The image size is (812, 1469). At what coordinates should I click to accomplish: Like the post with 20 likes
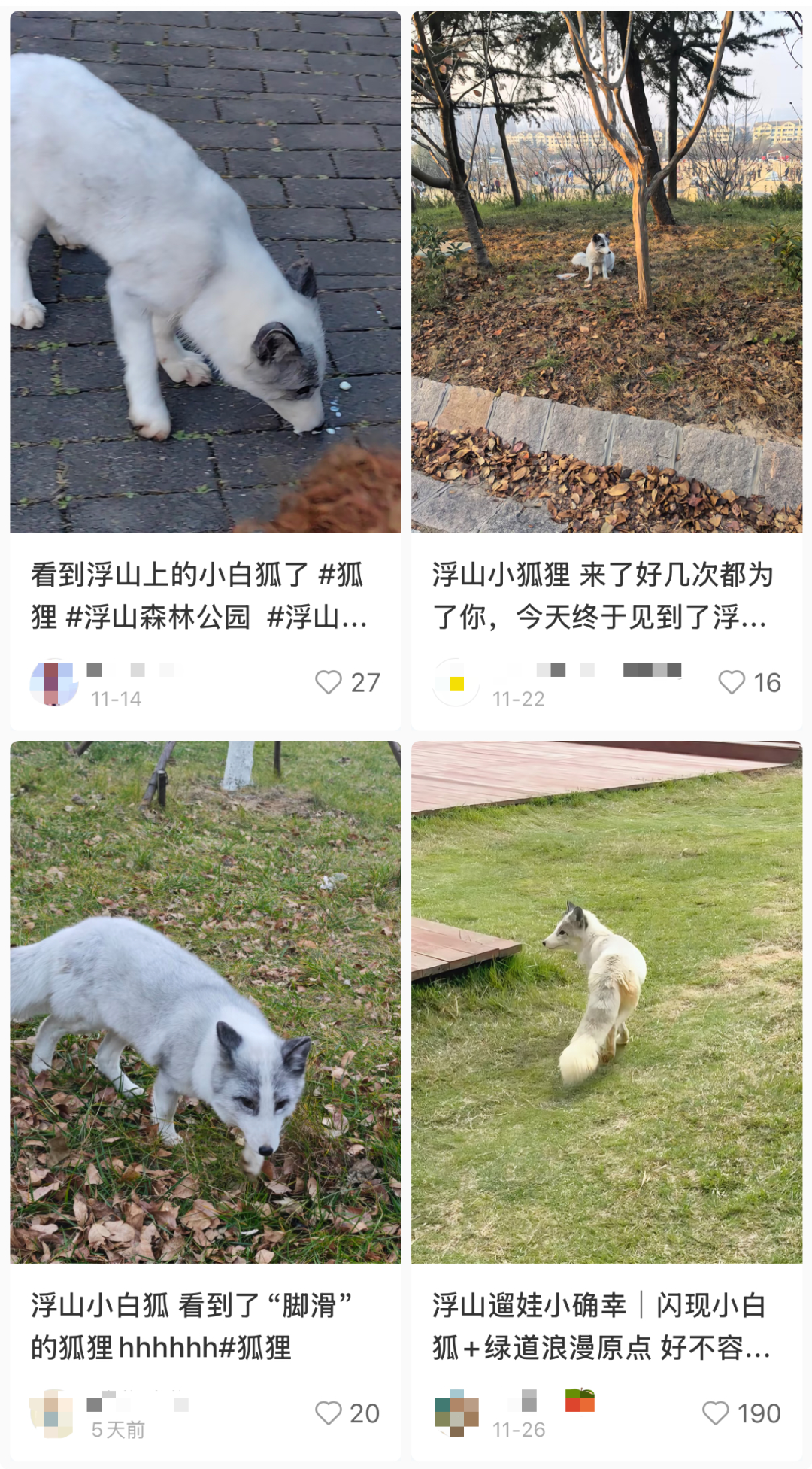pyautogui.click(x=329, y=1413)
